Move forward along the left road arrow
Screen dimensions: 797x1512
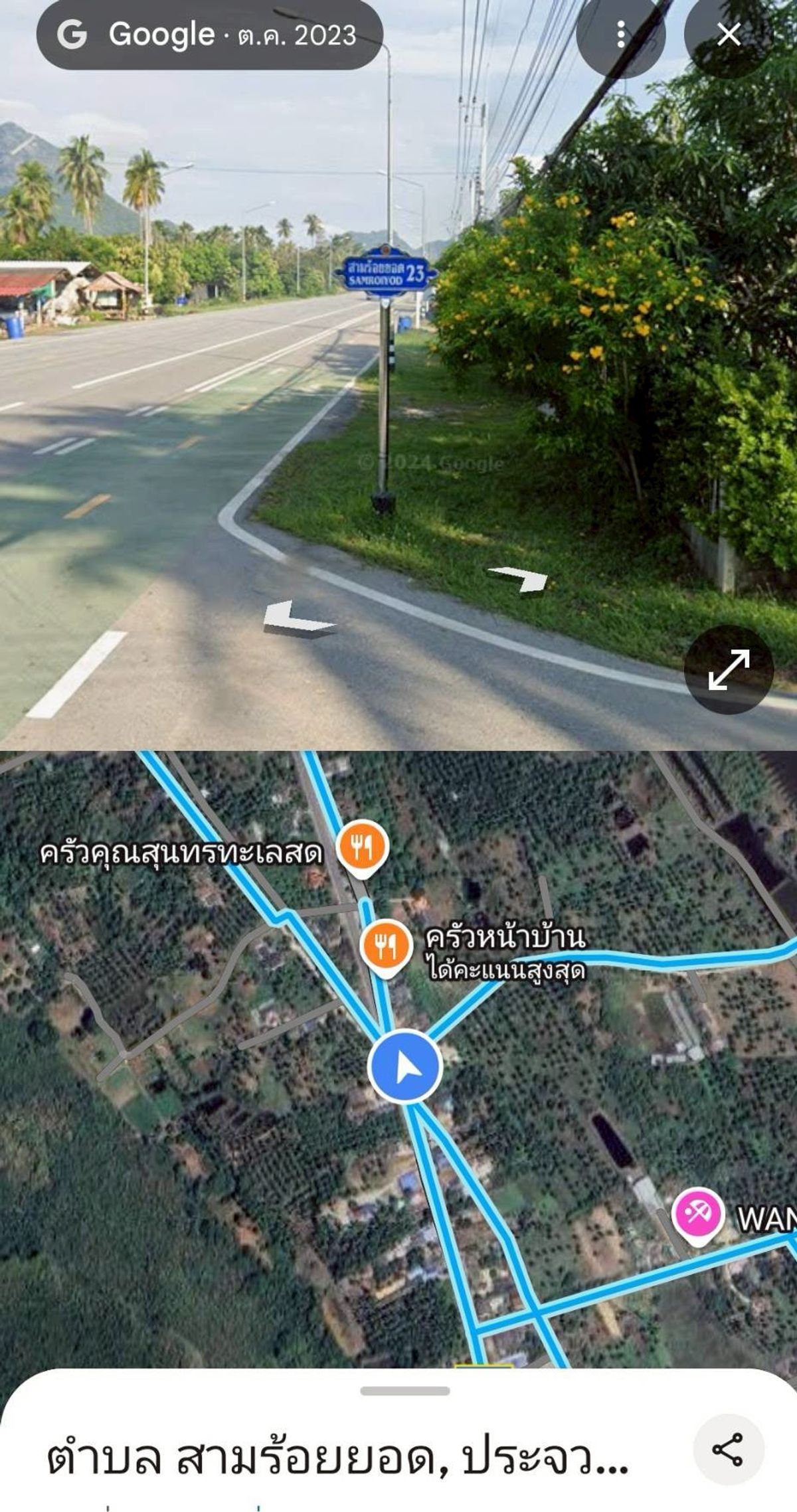pos(297,620)
